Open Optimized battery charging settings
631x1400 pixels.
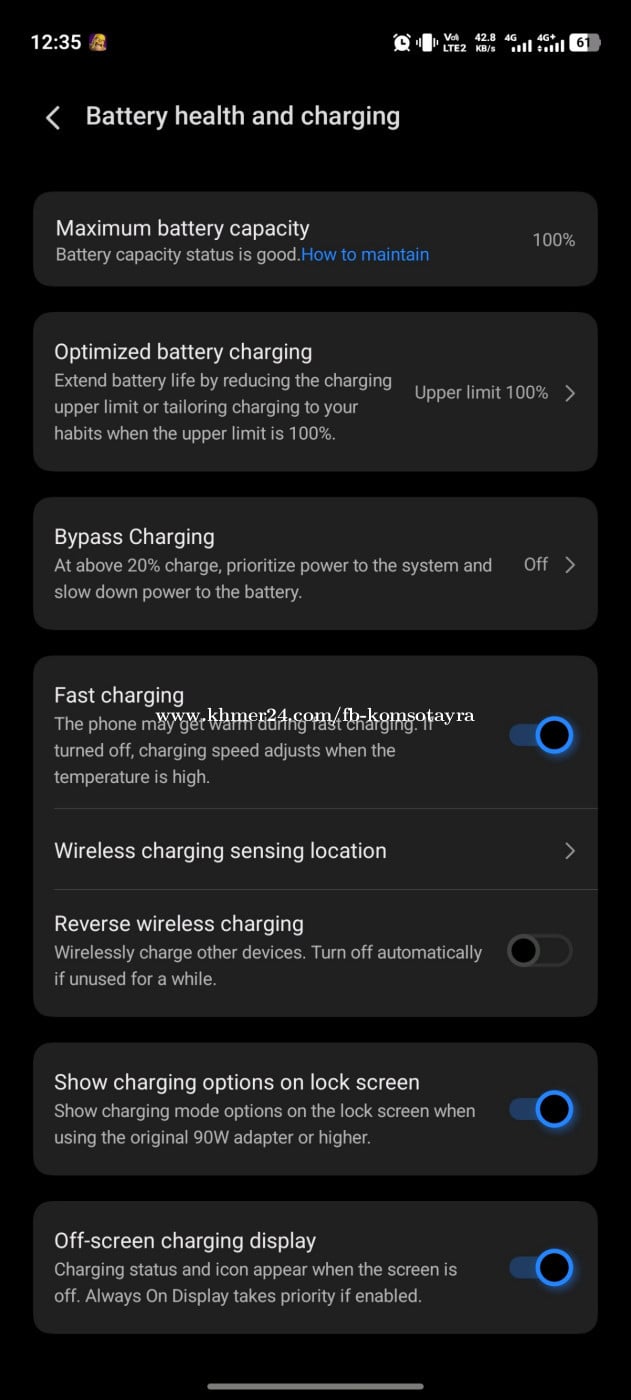click(x=315, y=392)
